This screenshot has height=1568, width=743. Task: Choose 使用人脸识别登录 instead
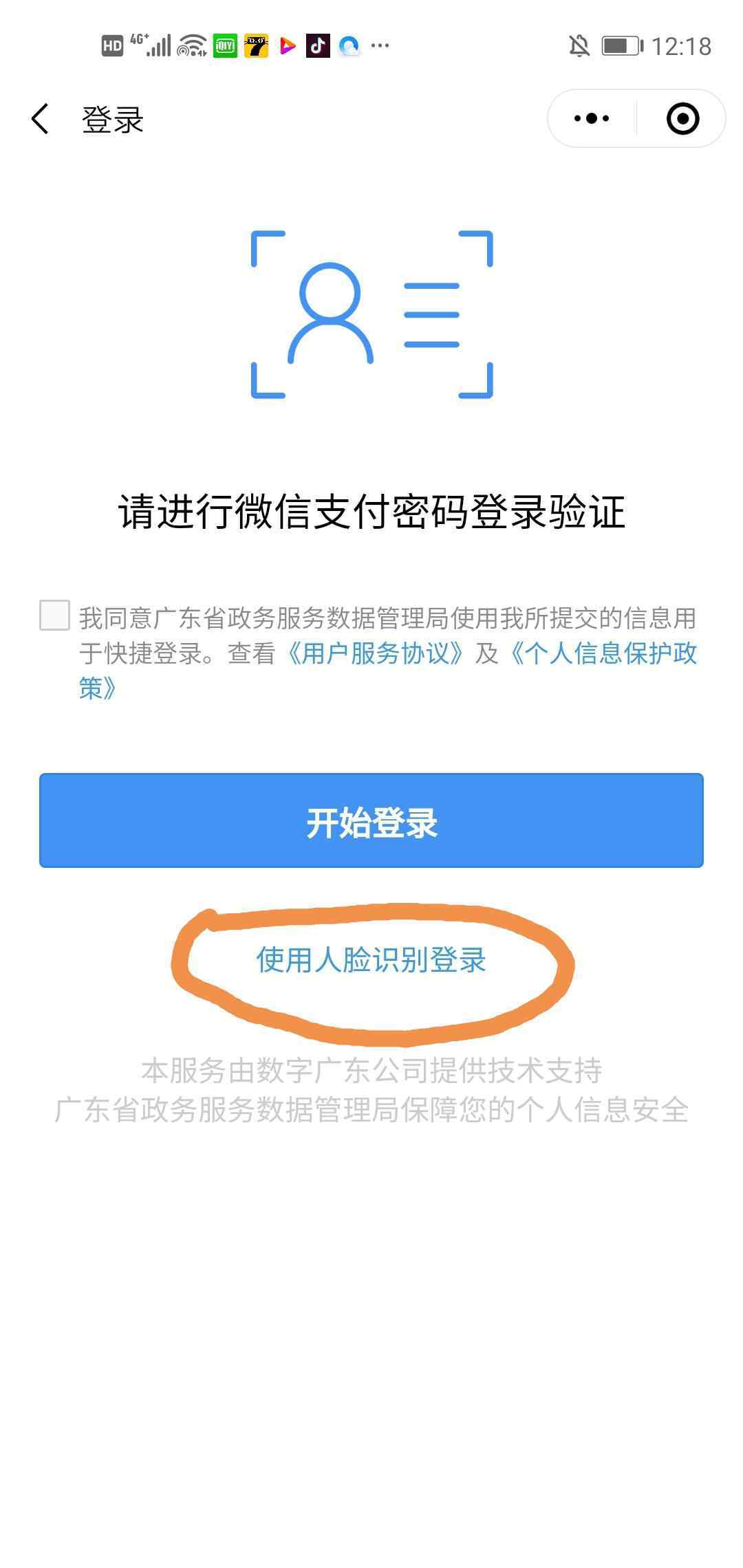(x=371, y=959)
